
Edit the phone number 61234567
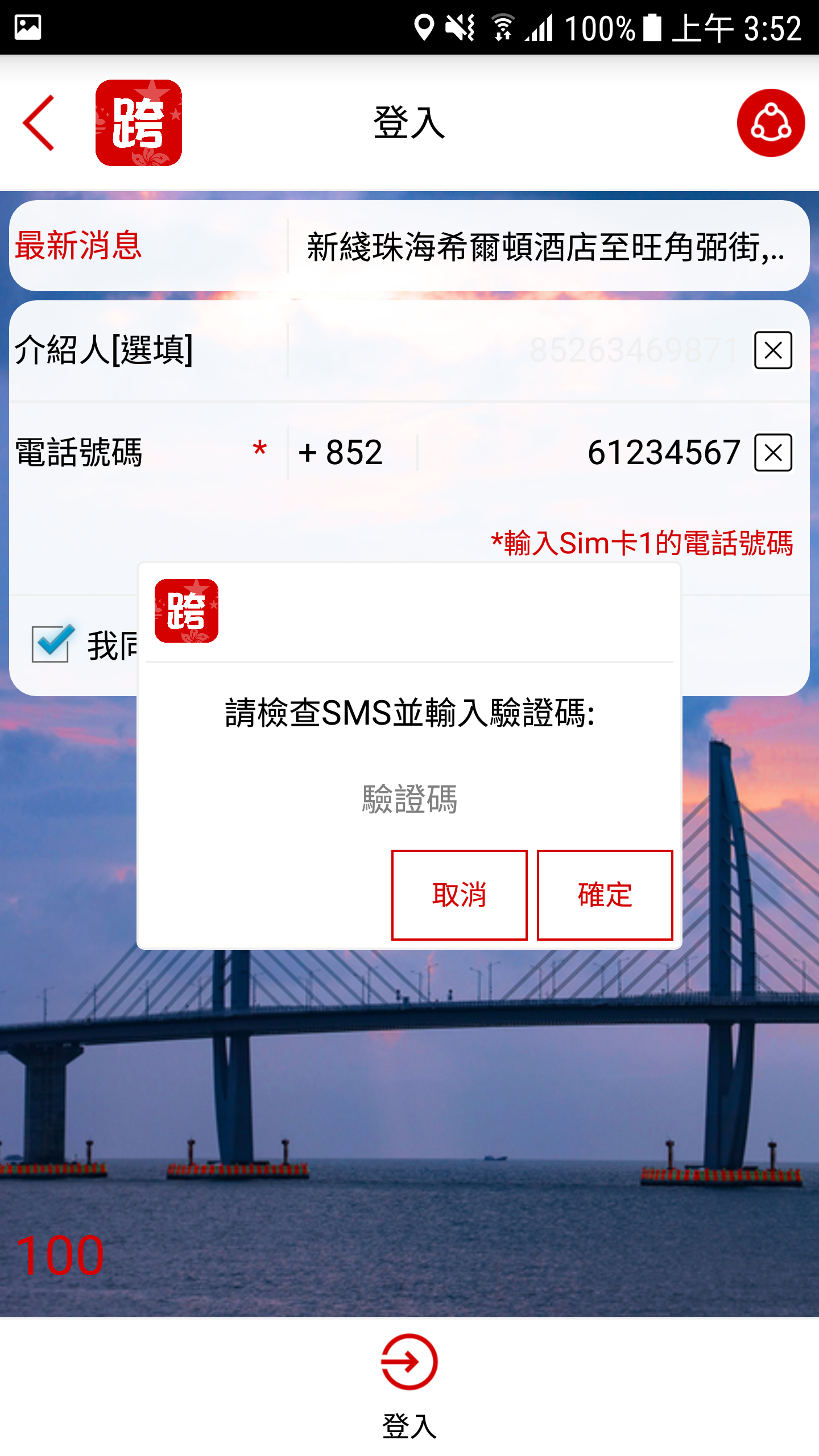point(586,453)
